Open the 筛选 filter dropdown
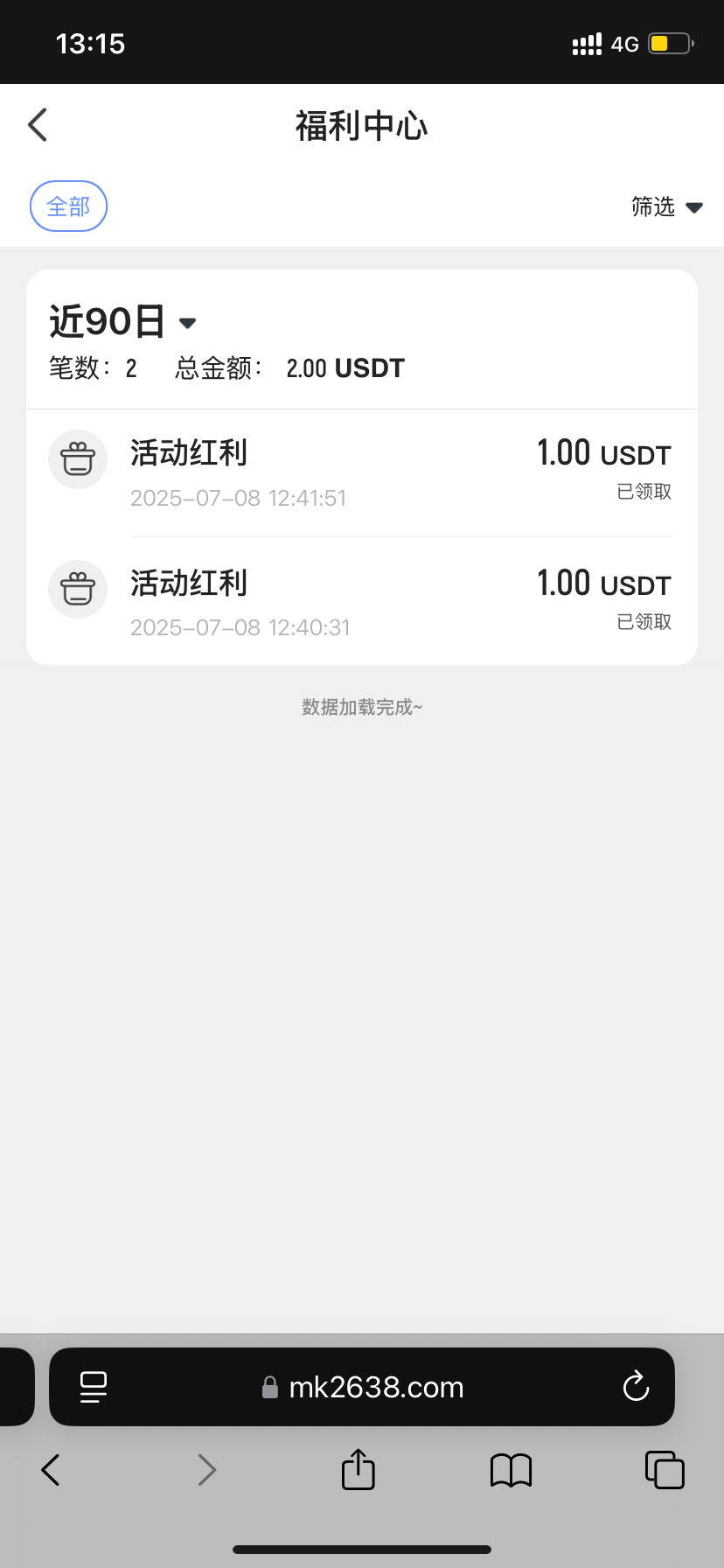Viewport: 724px width, 1568px height. (666, 206)
